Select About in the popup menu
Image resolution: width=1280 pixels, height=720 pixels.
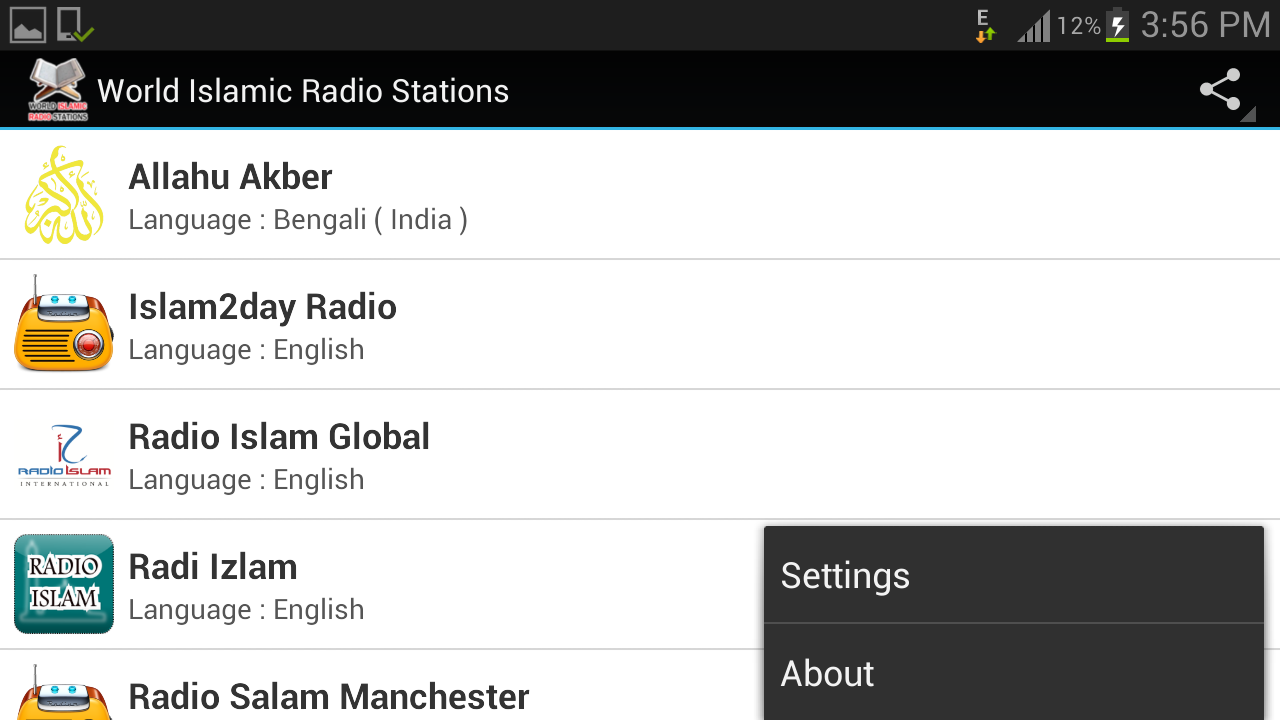coord(1013,674)
